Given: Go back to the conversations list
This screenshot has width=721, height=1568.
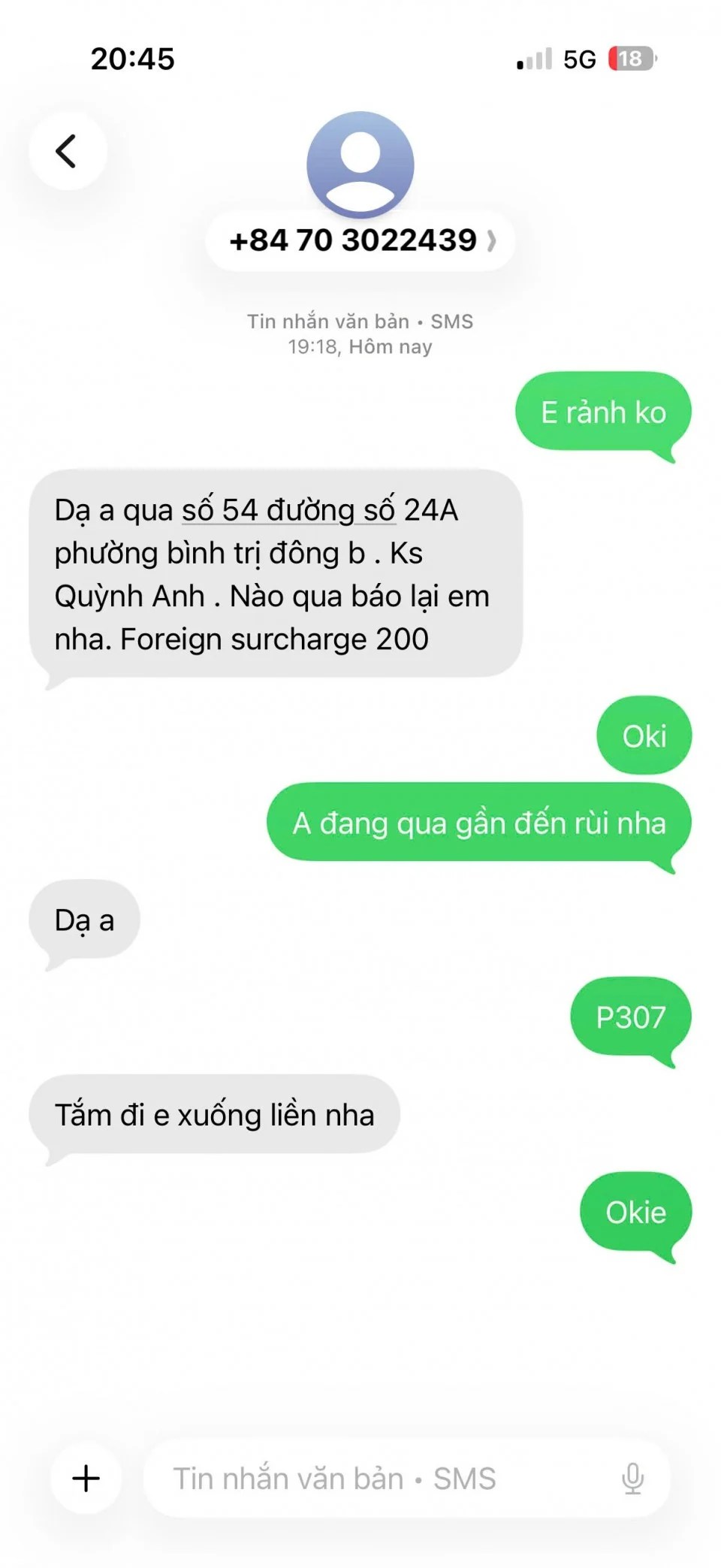Looking at the screenshot, I should [x=67, y=150].
